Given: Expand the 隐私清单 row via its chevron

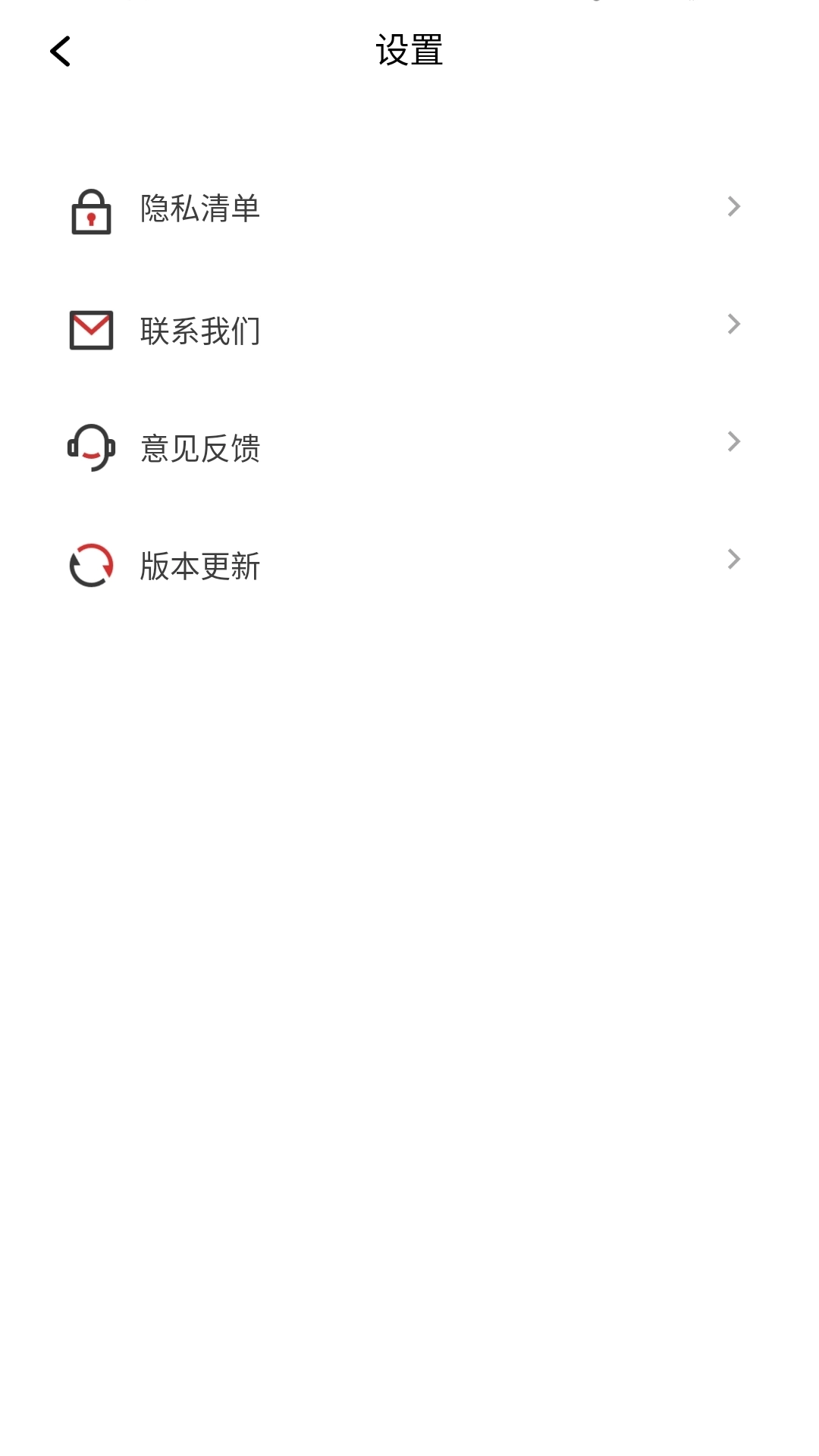Looking at the screenshot, I should 733,206.
